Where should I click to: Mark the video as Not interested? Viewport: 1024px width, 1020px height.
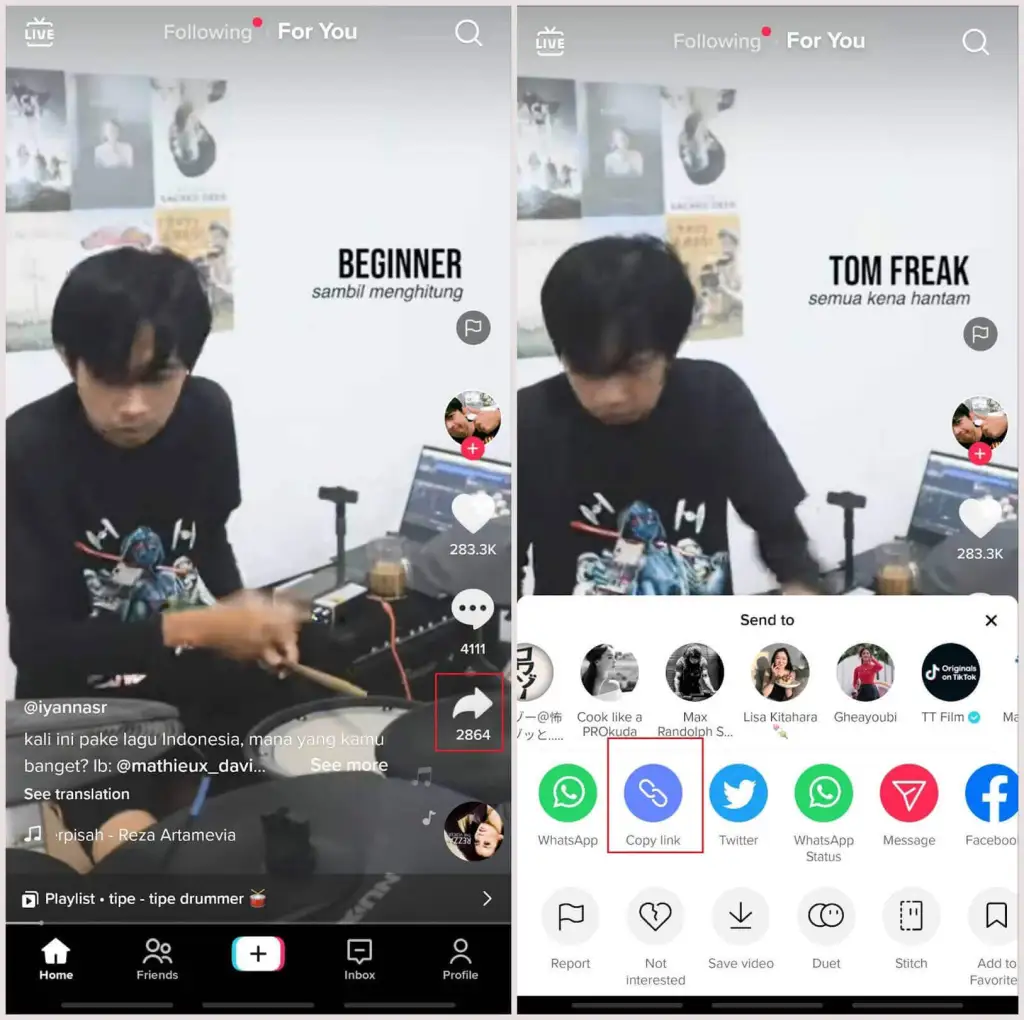point(655,917)
